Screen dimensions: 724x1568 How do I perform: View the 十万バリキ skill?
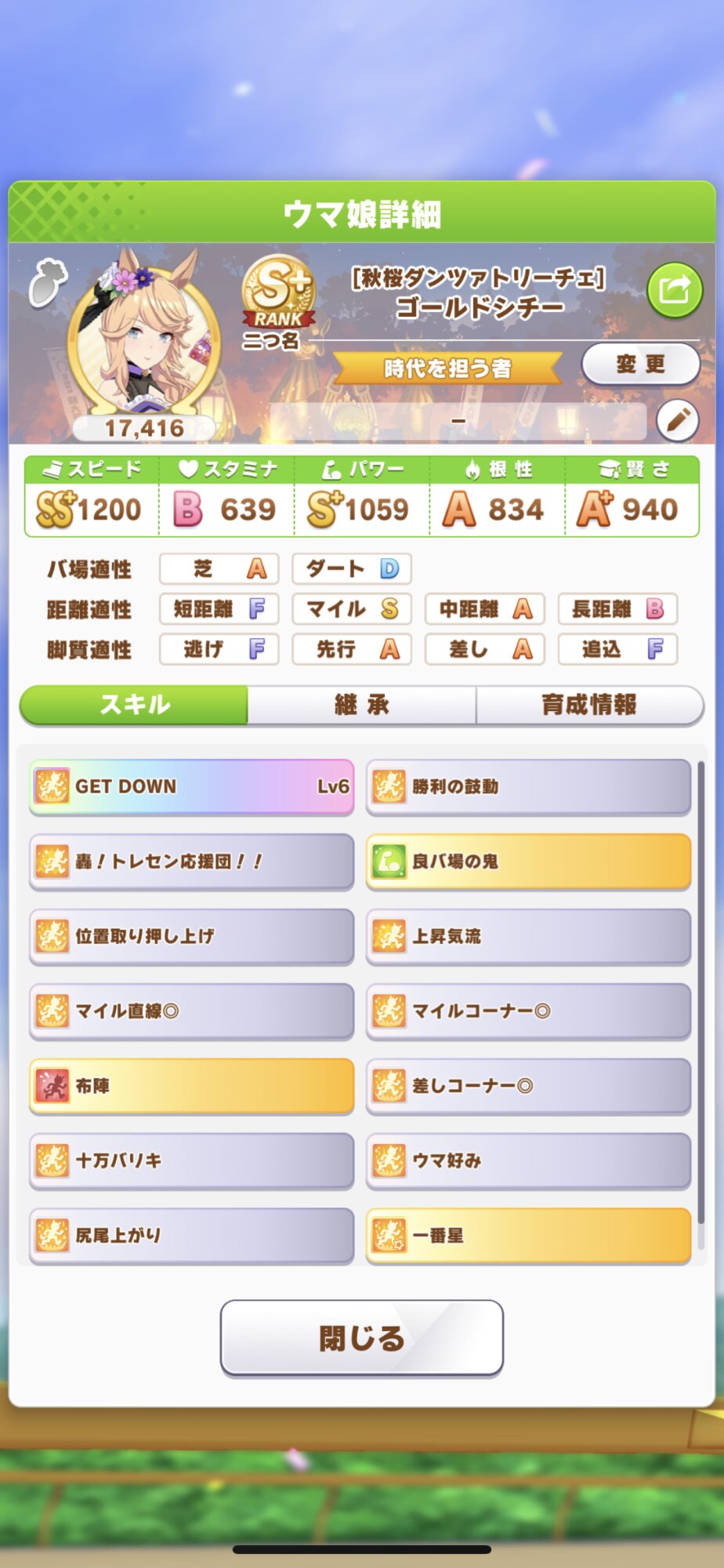(x=191, y=1160)
